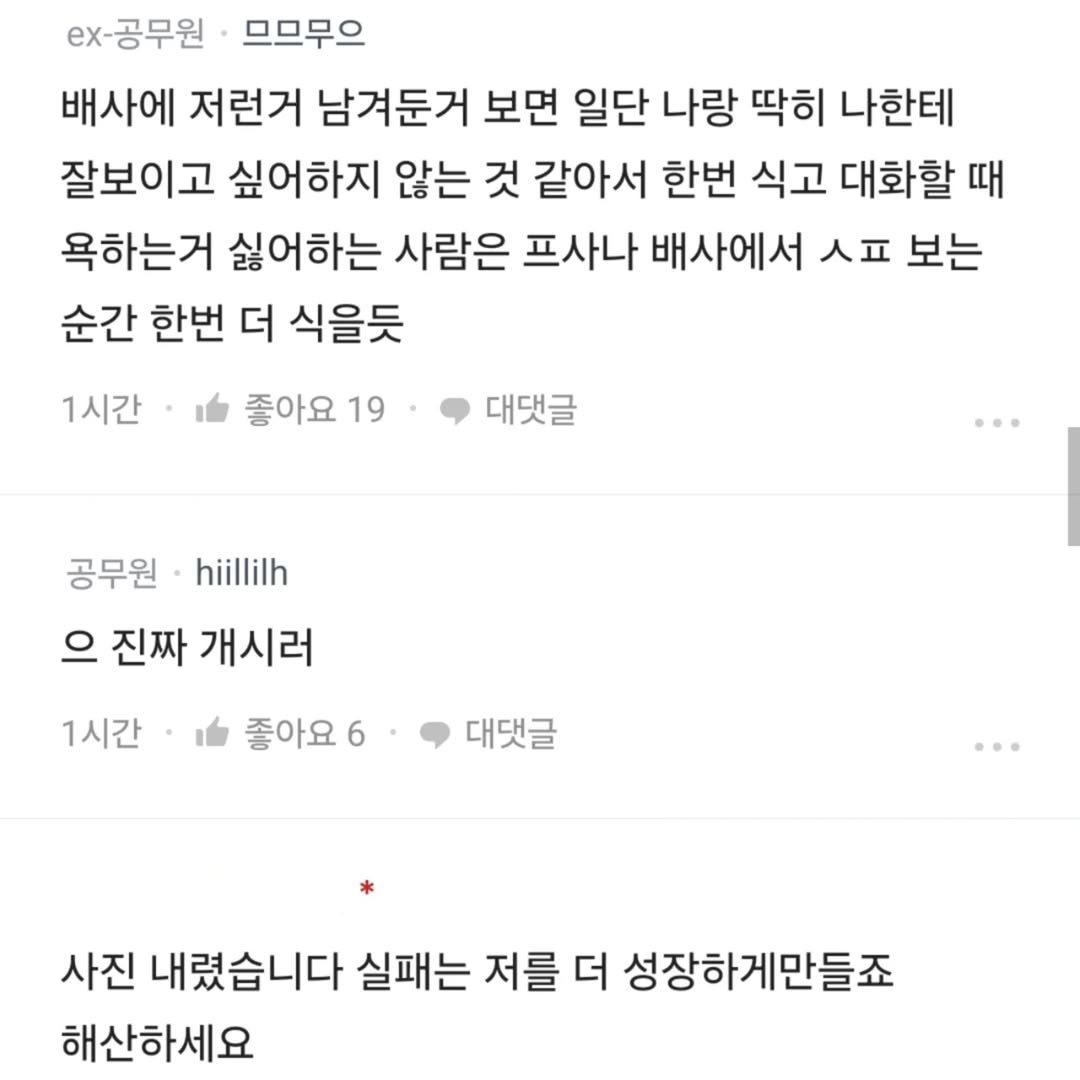1080x1080 pixels.
Task: Tap 대댓글 under hiillilh's comment
Action: tap(490, 734)
